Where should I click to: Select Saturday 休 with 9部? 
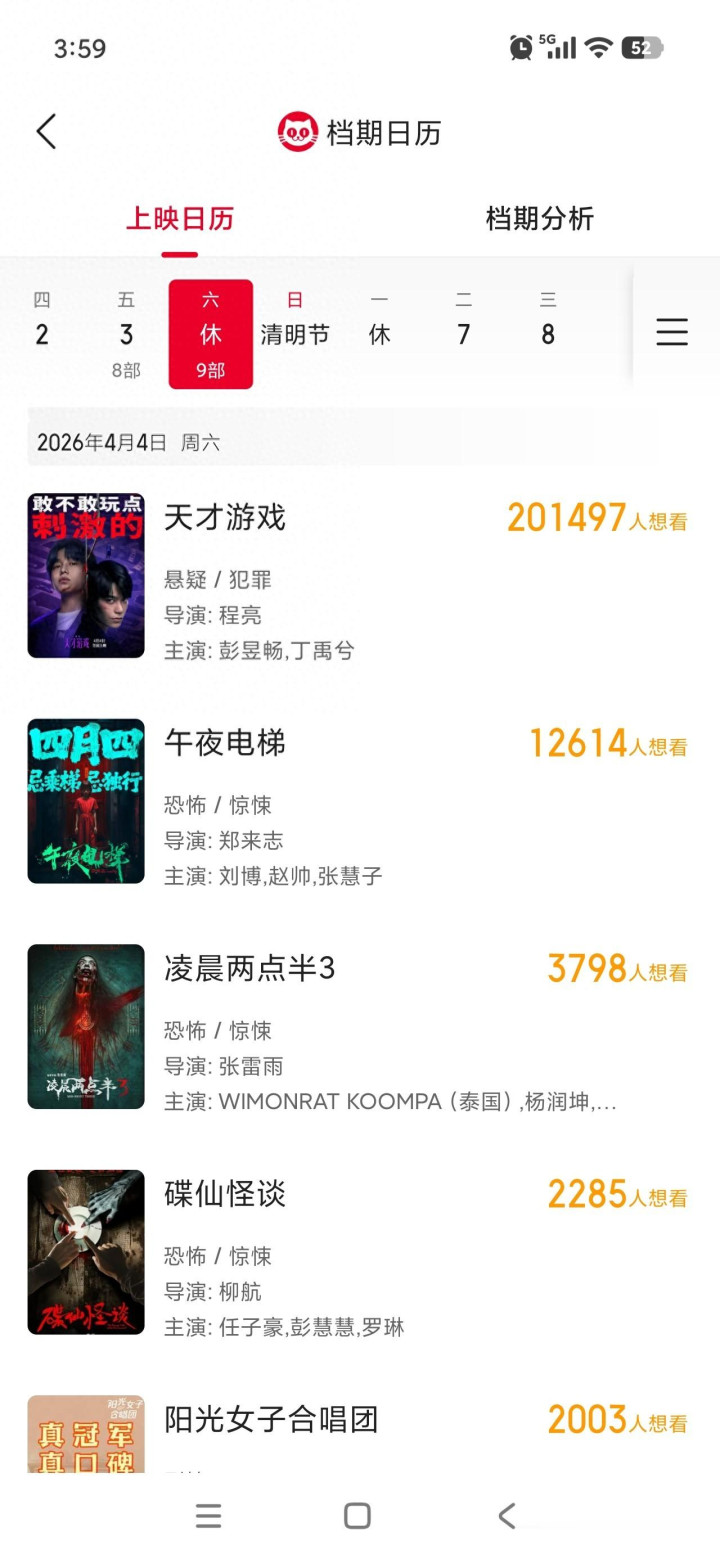(x=211, y=334)
